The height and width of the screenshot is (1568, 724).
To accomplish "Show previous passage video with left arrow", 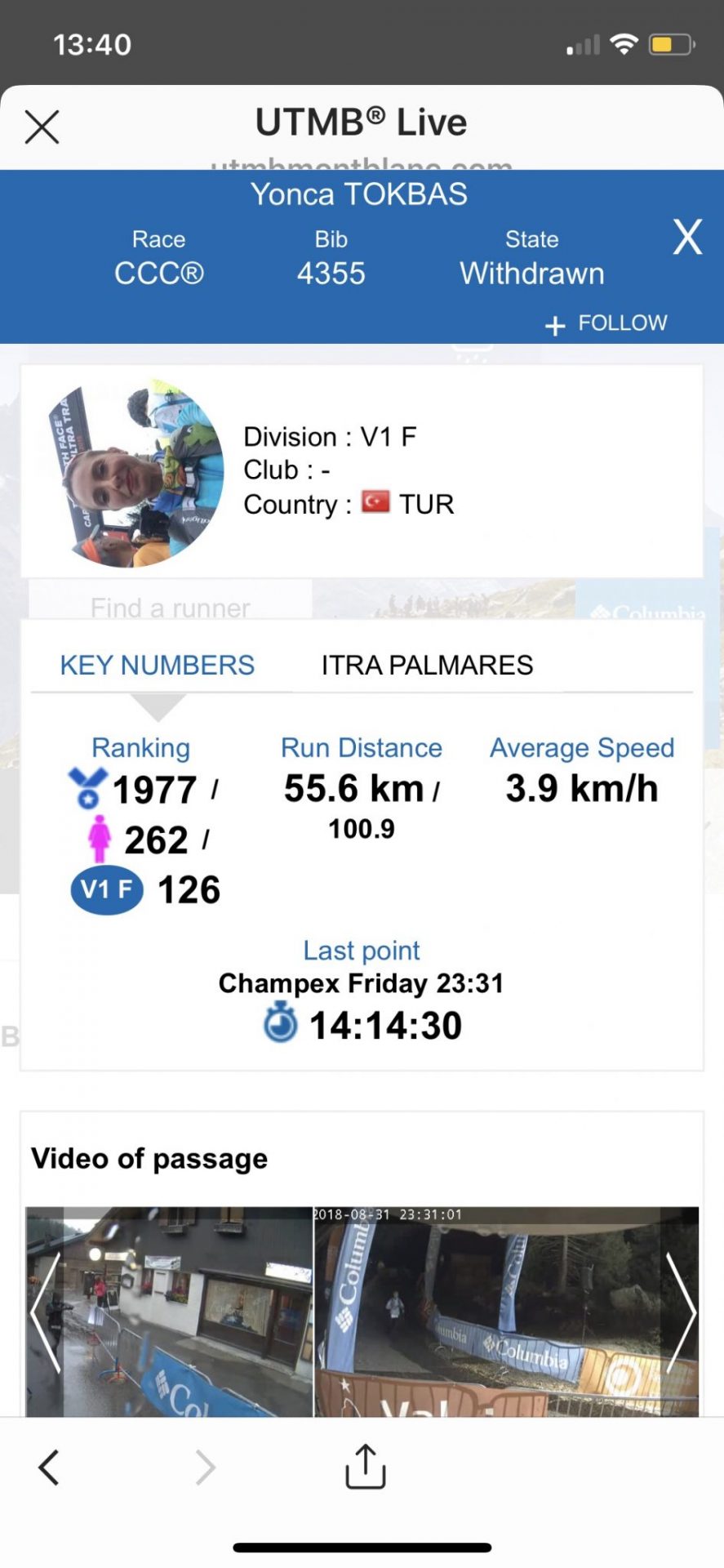I will coord(46,1312).
